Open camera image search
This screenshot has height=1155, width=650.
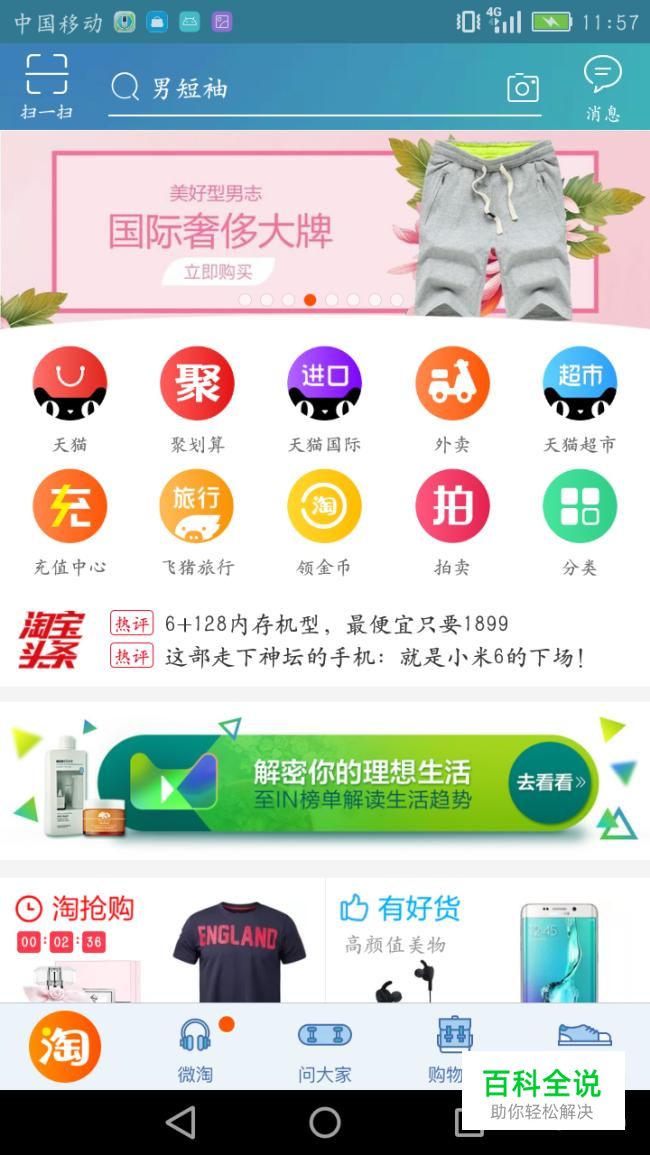pyautogui.click(x=522, y=88)
